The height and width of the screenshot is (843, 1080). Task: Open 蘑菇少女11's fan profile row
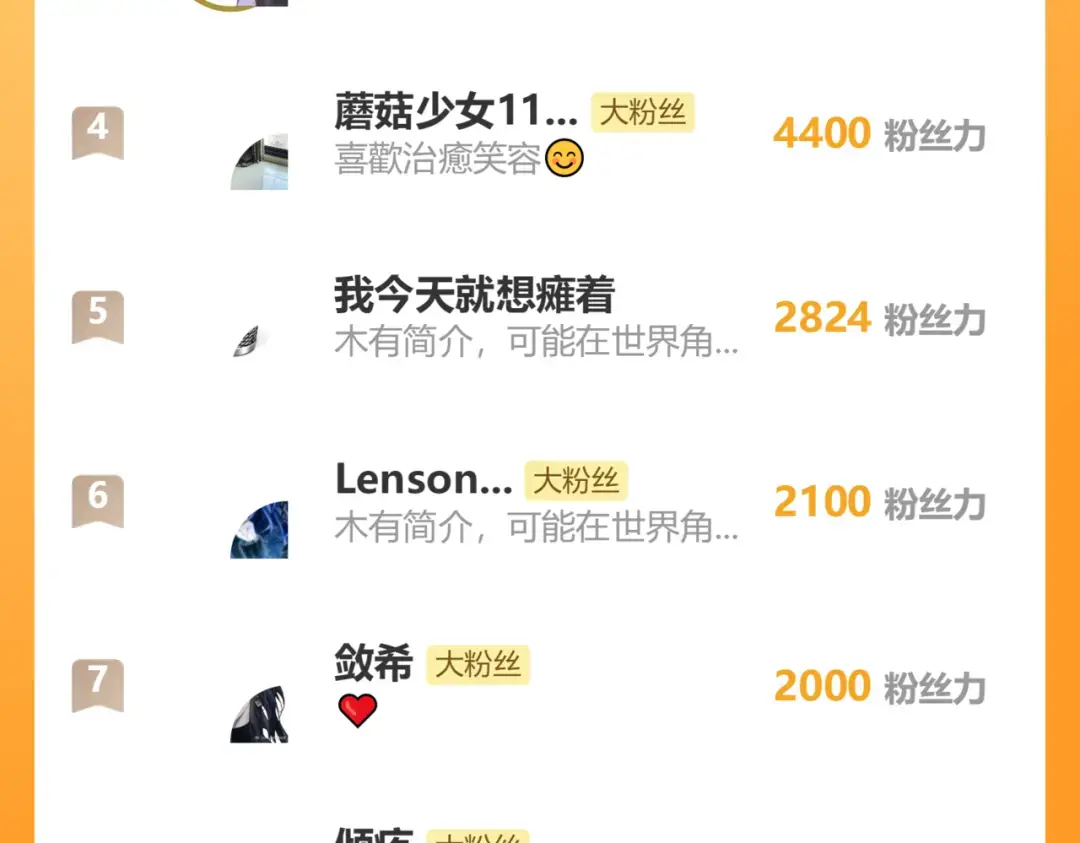click(539, 134)
